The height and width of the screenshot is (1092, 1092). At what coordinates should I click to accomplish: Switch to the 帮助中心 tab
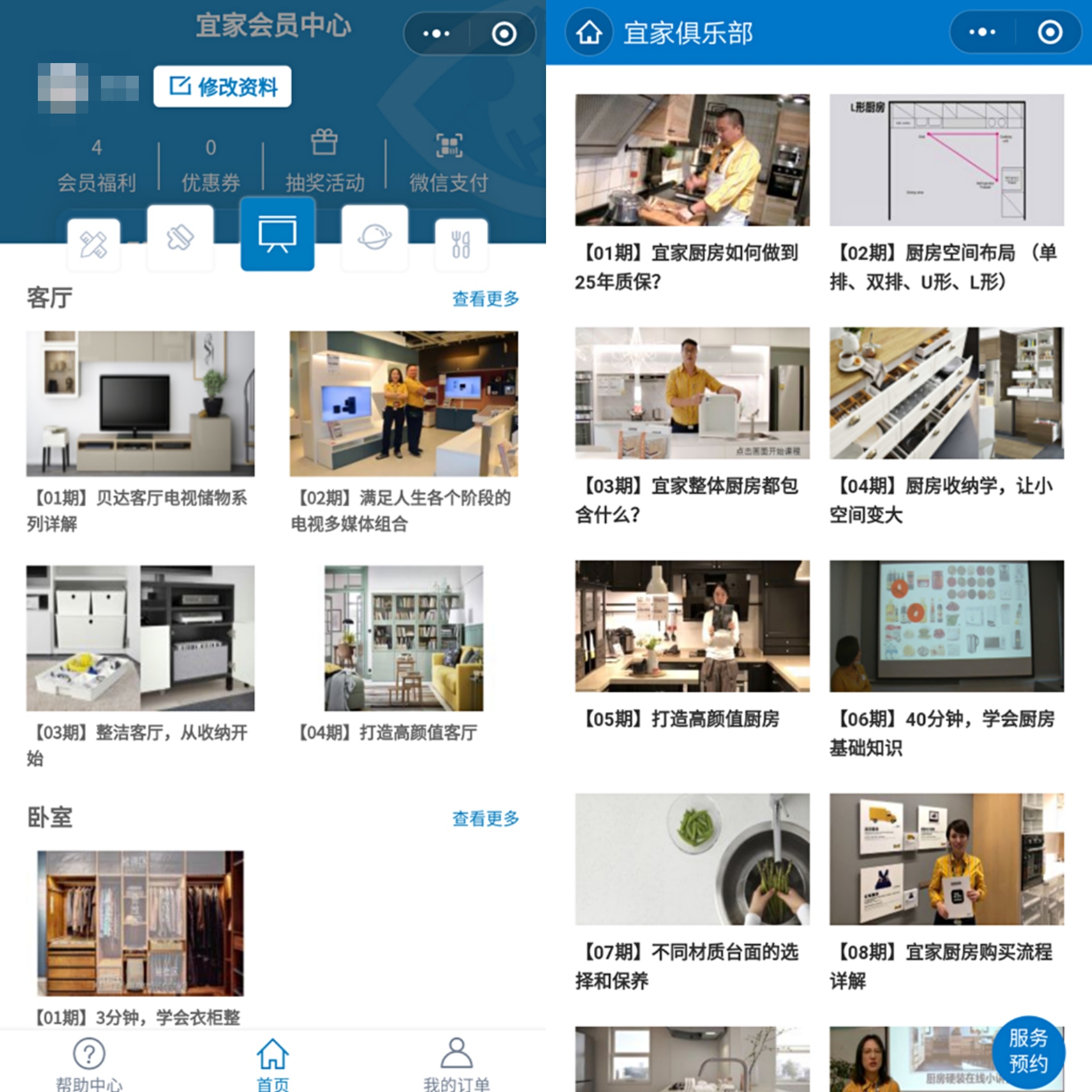(x=89, y=1062)
